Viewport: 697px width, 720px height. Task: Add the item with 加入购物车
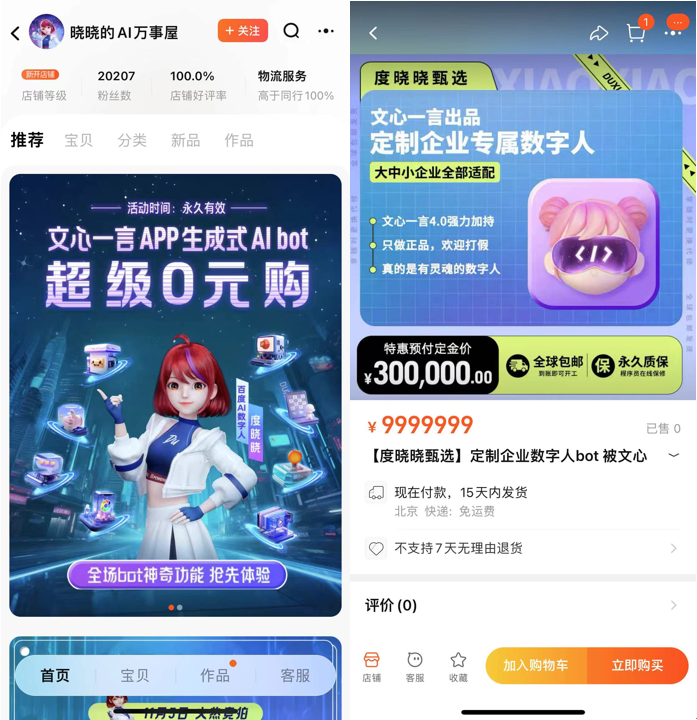click(x=536, y=666)
